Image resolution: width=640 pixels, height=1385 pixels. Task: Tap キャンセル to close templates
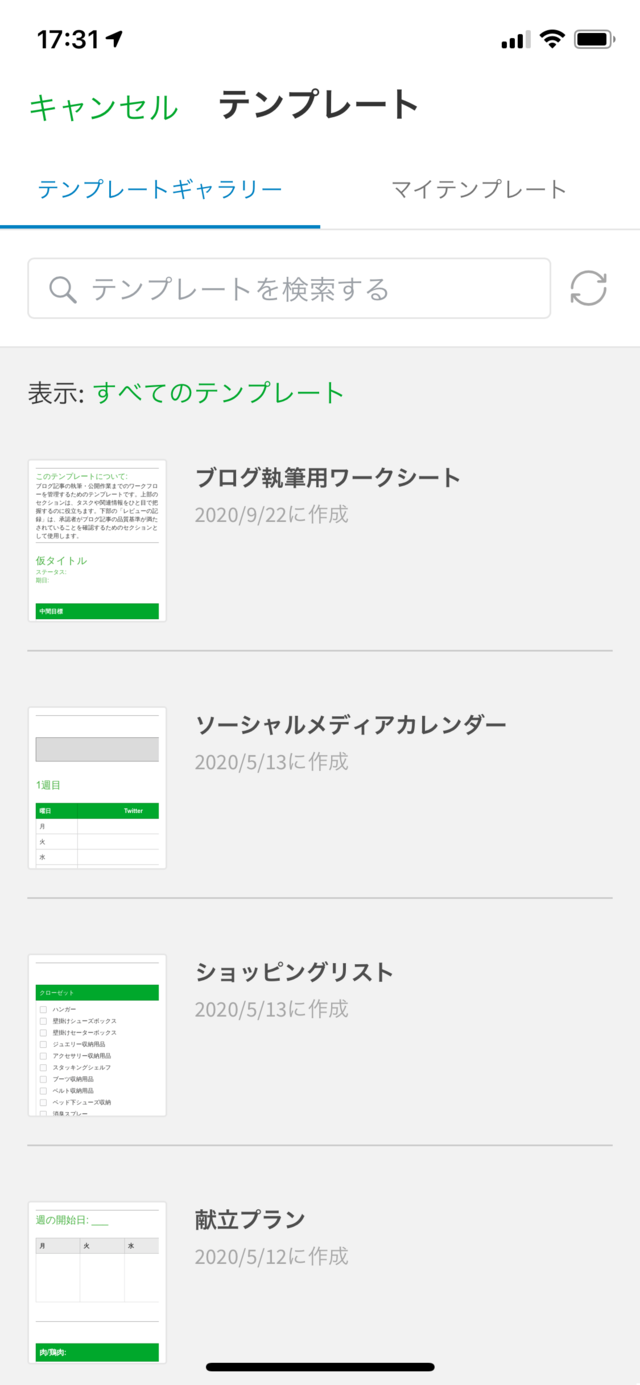(103, 107)
